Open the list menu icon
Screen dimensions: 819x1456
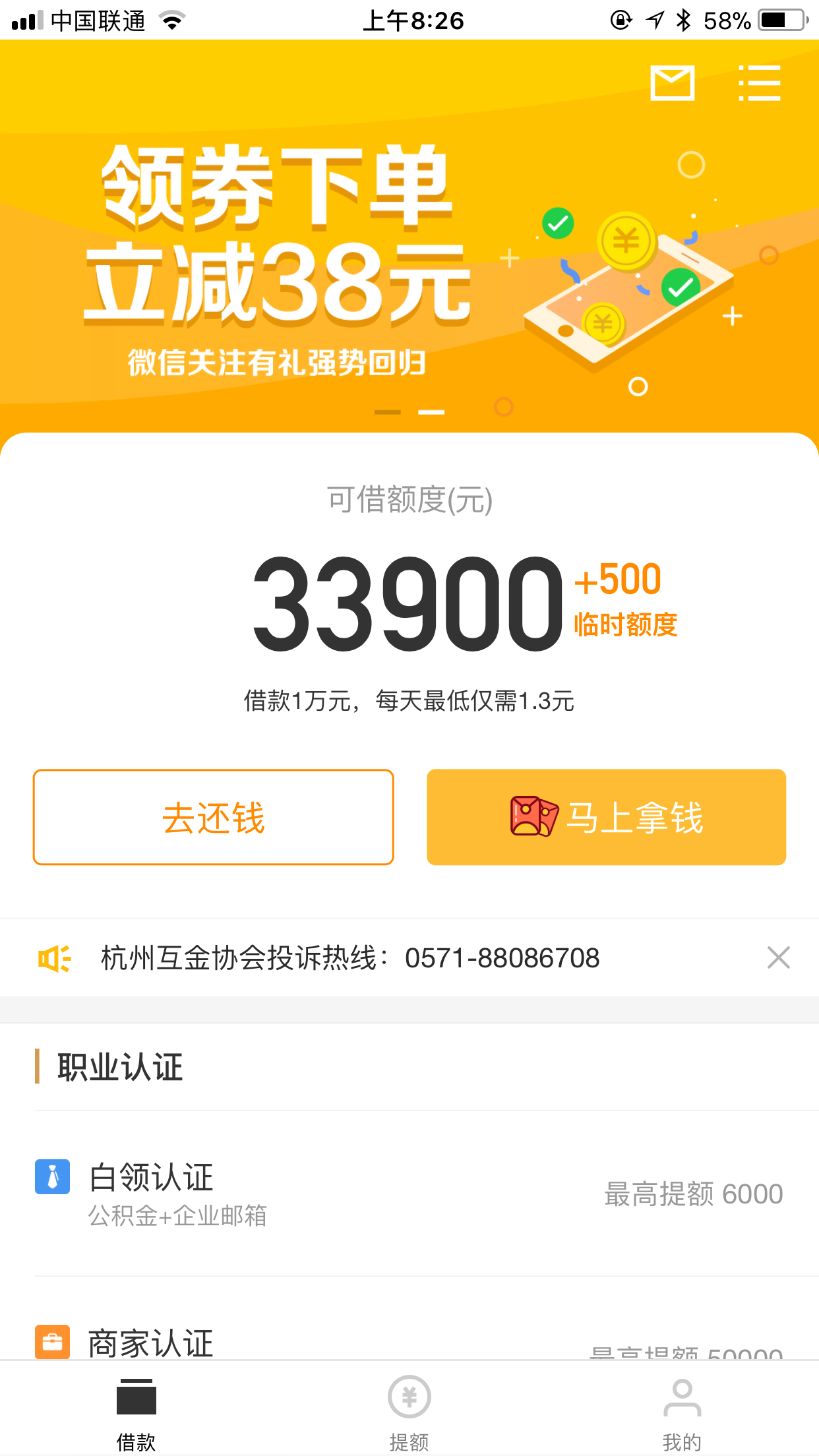pos(759,83)
